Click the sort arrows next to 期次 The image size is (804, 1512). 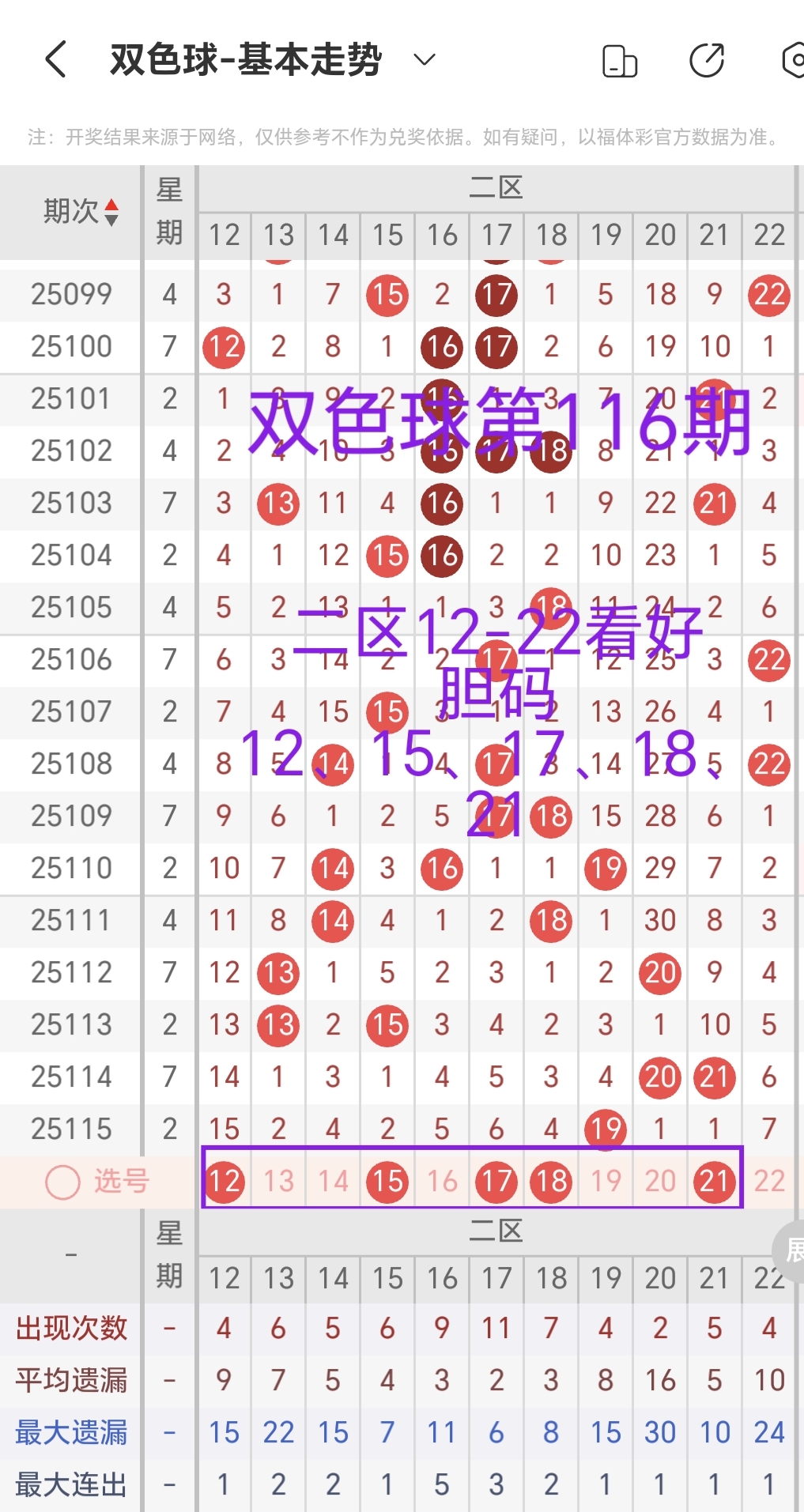(112, 212)
